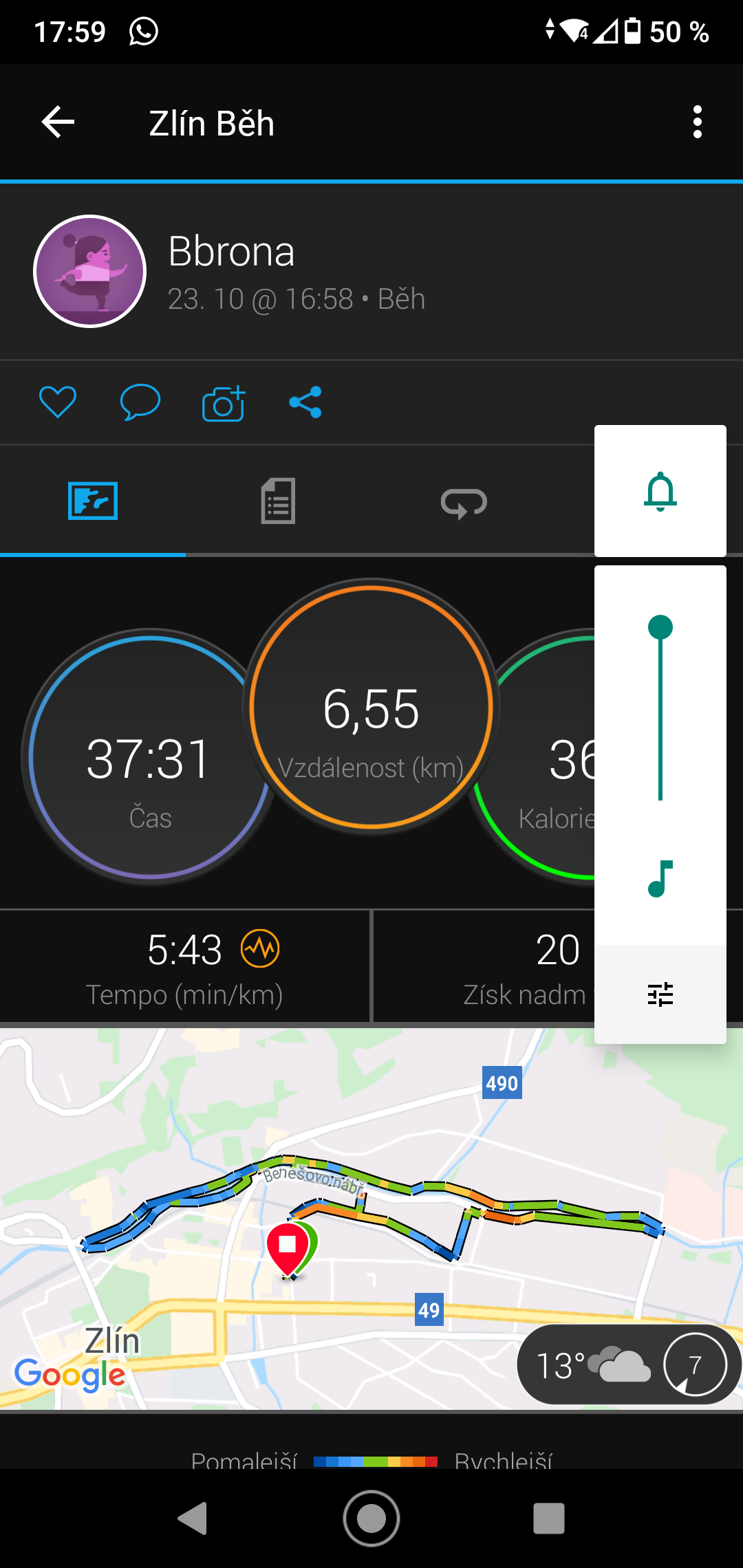
Task: Open the 5:43 tempo details
Action: 184,967
